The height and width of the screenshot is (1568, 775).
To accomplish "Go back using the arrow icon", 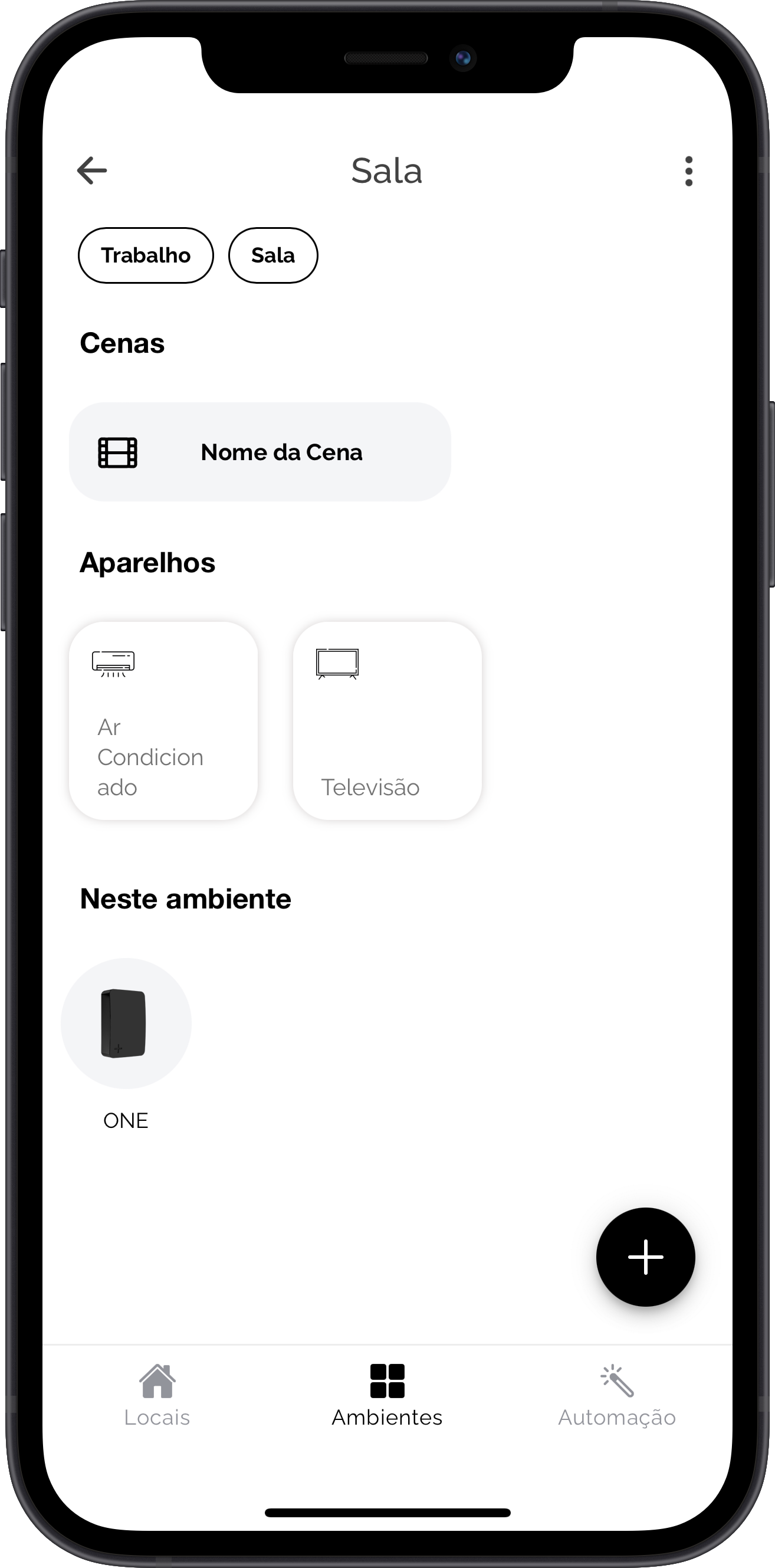I will tap(92, 170).
